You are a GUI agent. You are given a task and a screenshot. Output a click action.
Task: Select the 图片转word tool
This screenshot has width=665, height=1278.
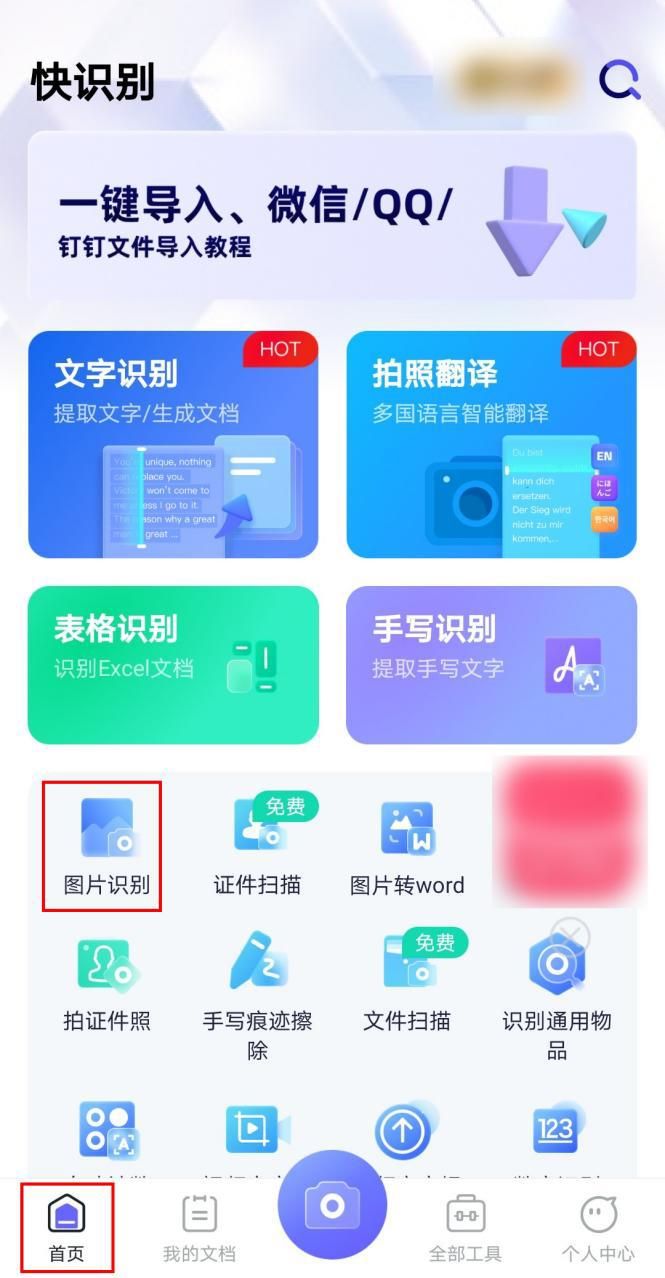pyautogui.click(x=407, y=846)
